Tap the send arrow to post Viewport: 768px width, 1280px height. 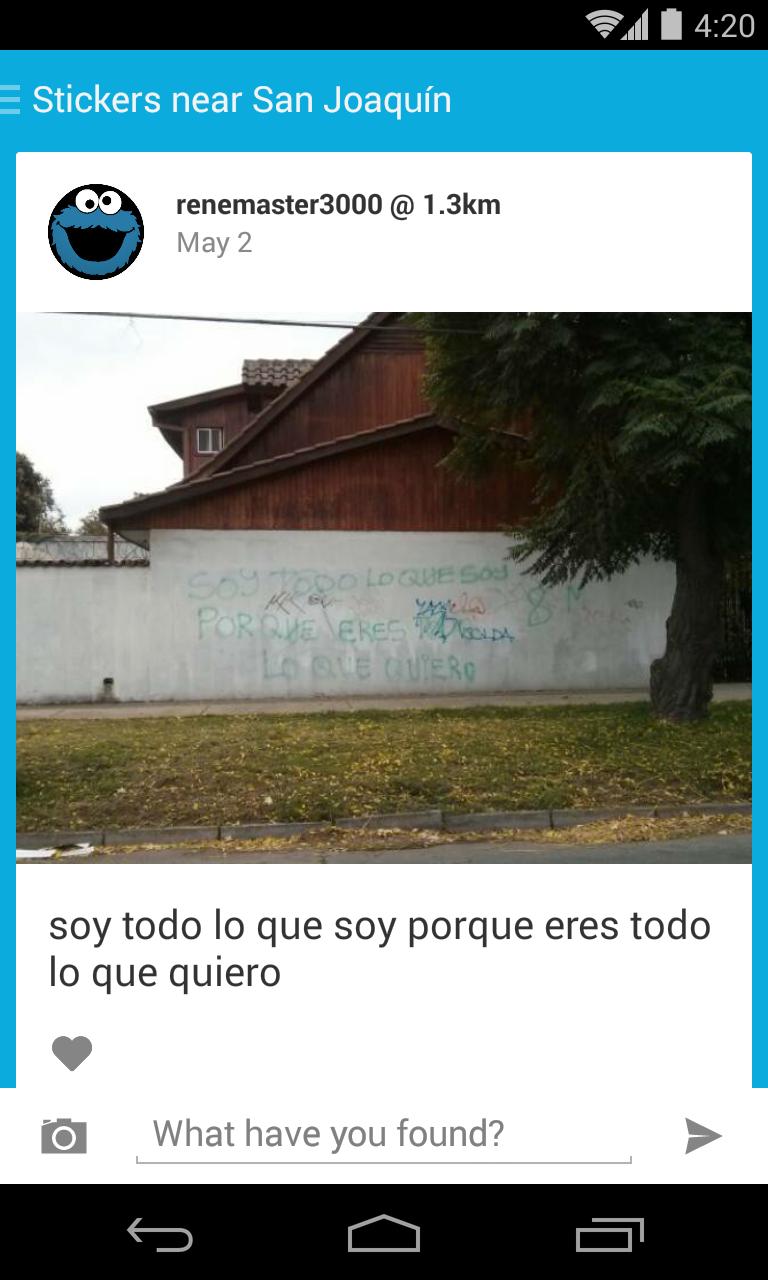(705, 1135)
